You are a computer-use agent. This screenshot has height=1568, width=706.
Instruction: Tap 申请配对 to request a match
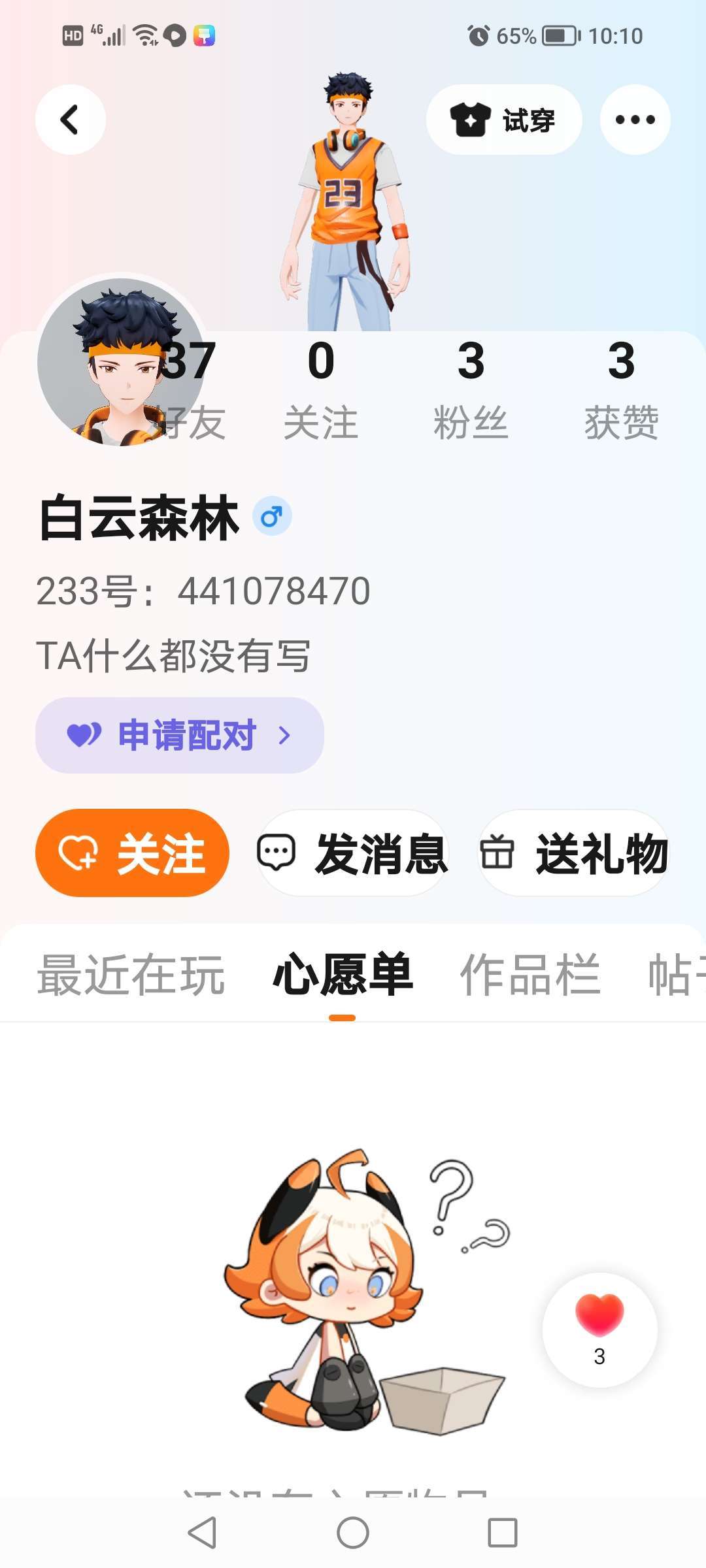click(179, 735)
